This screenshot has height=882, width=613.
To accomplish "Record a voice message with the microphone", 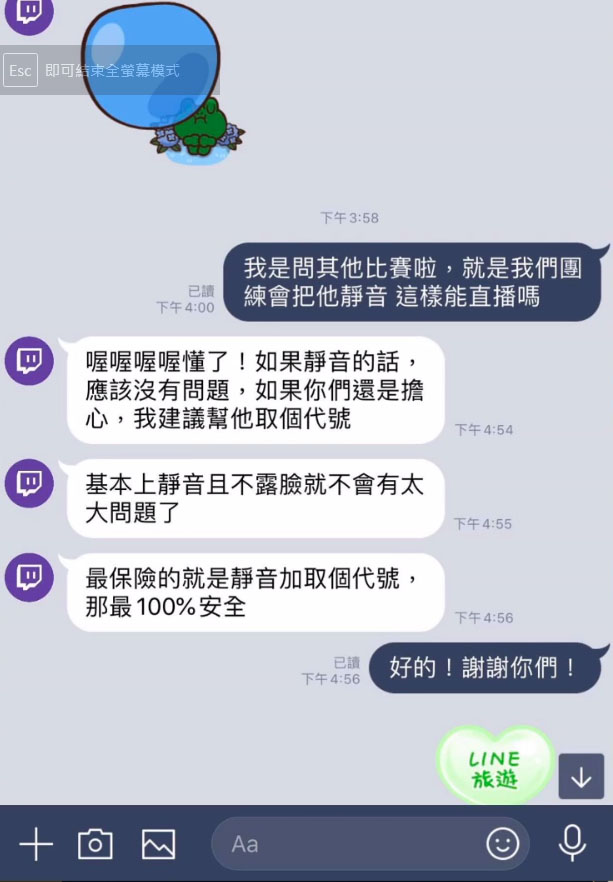I will (x=572, y=843).
